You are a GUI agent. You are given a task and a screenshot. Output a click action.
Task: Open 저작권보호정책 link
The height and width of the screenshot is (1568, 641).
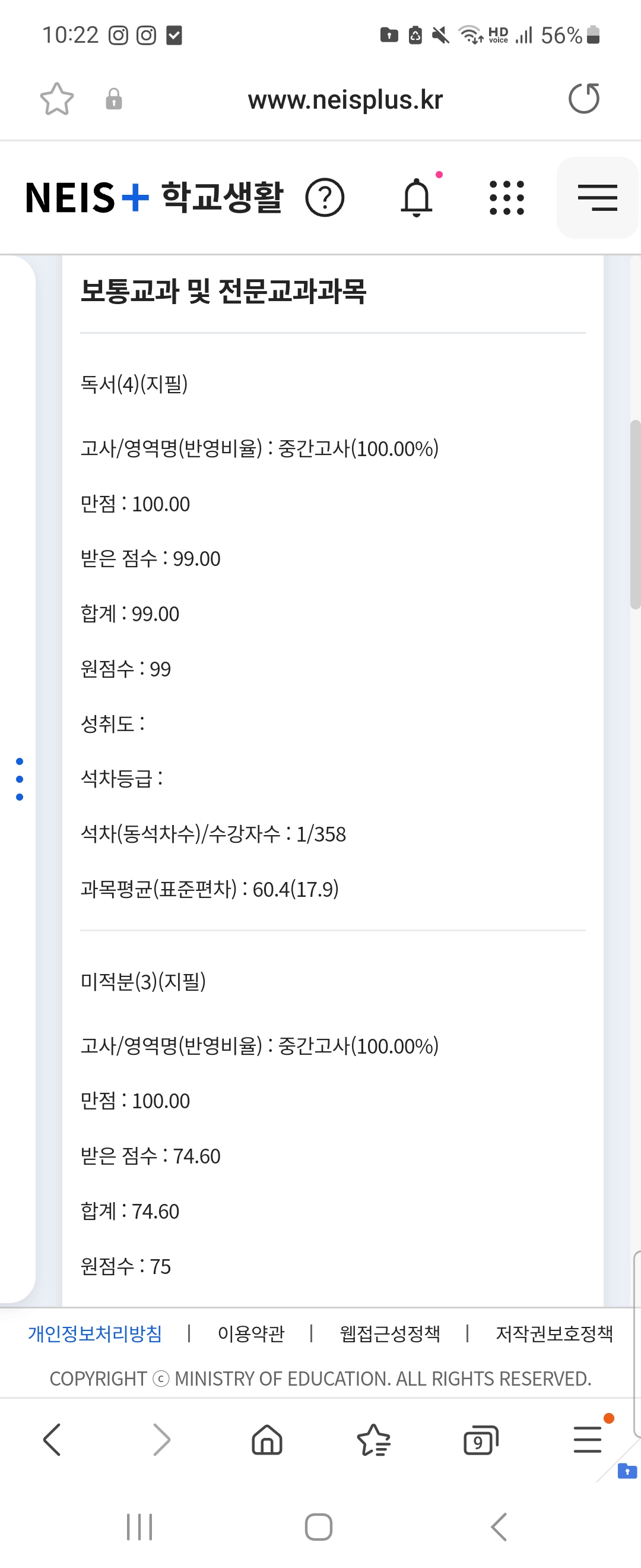pyautogui.click(x=554, y=1333)
